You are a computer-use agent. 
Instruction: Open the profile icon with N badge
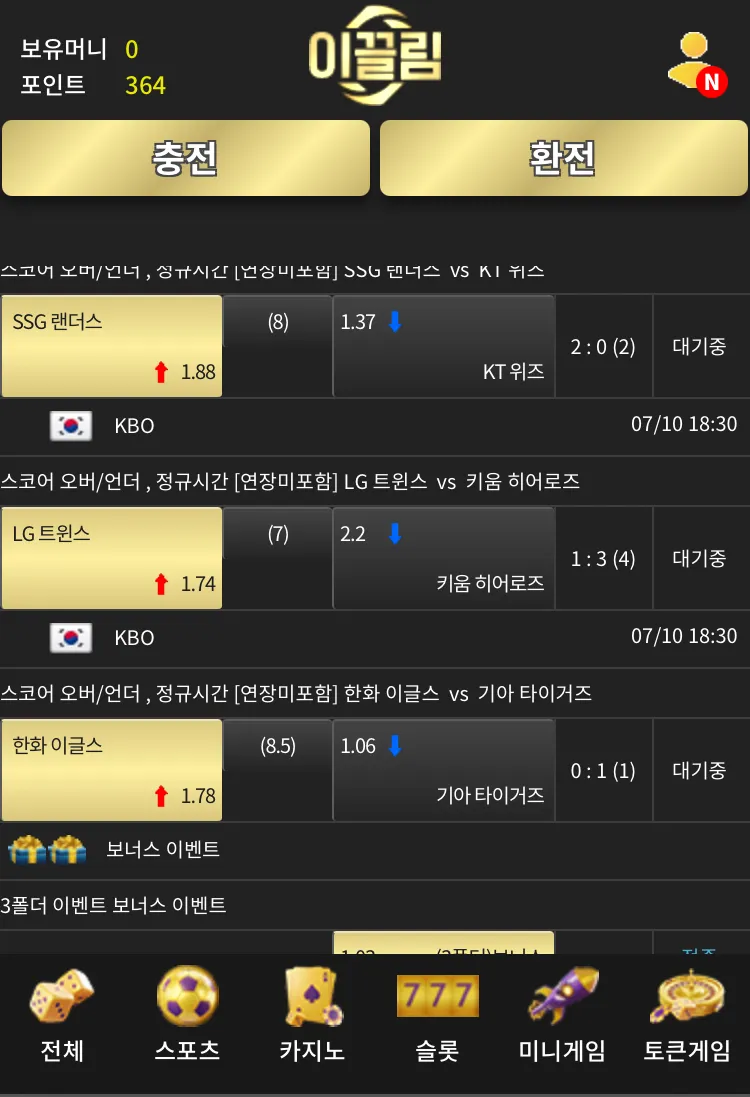point(698,65)
